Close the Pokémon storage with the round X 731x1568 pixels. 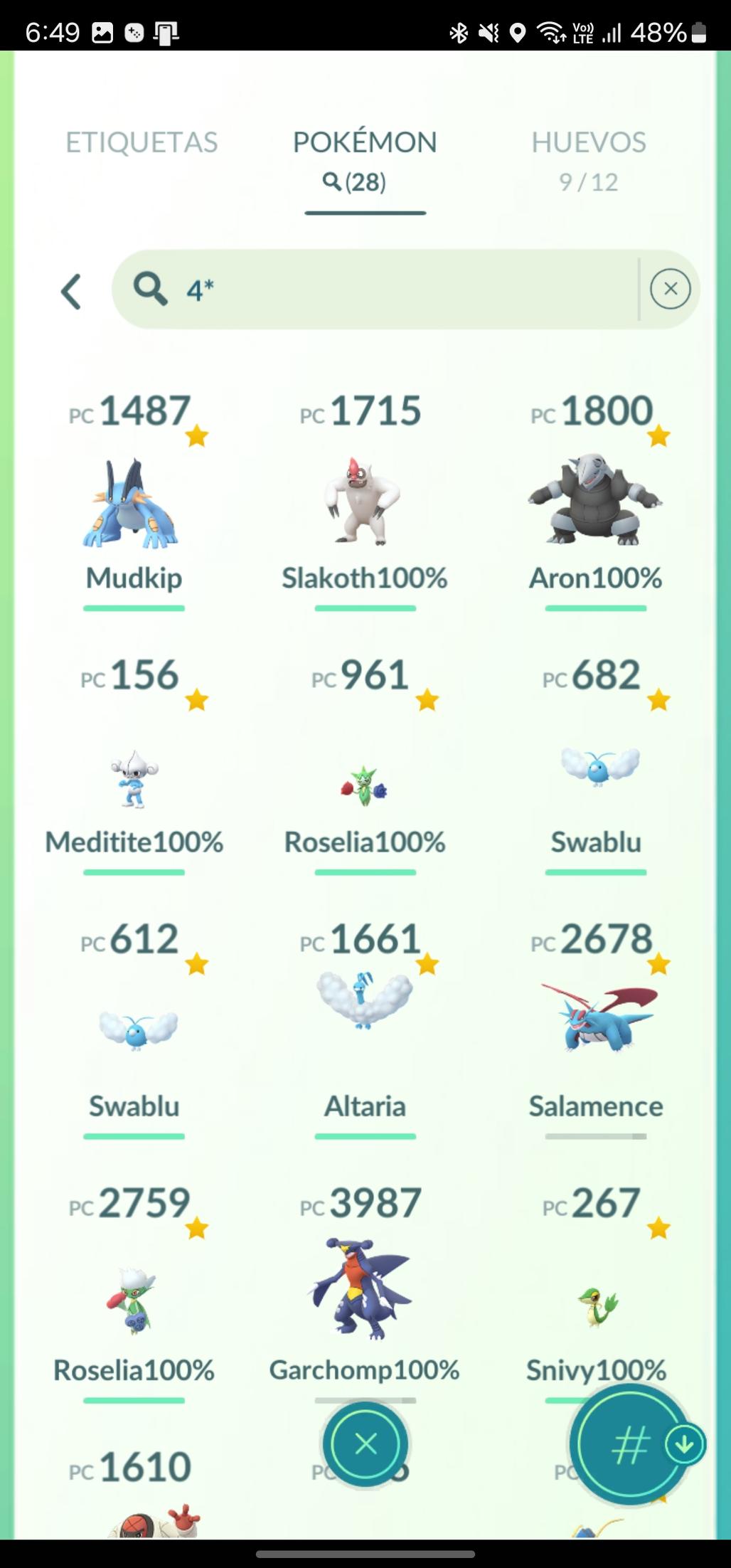click(x=365, y=1444)
